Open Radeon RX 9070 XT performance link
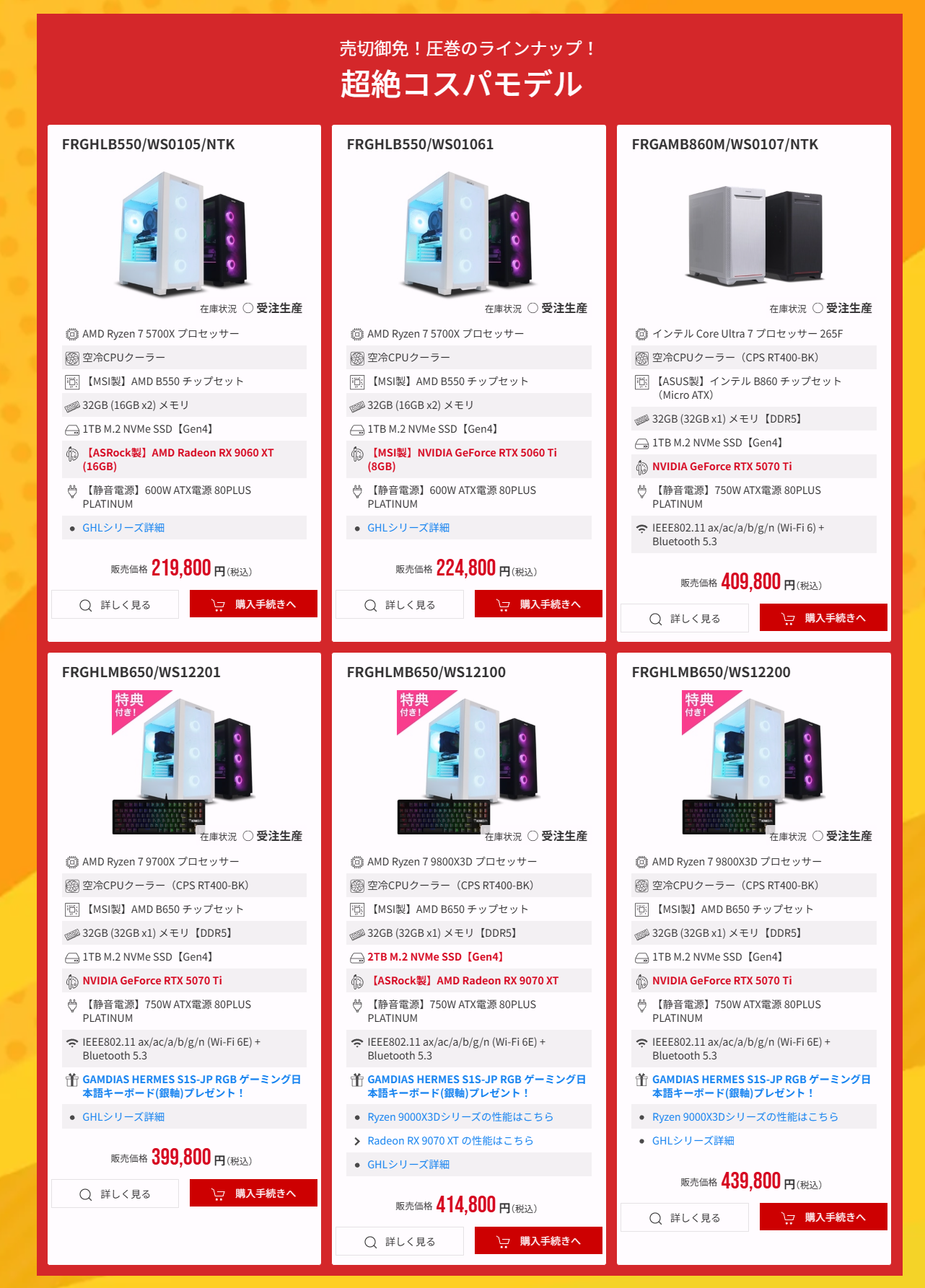Viewport: 925px width, 1288px height. (x=450, y=1141)
